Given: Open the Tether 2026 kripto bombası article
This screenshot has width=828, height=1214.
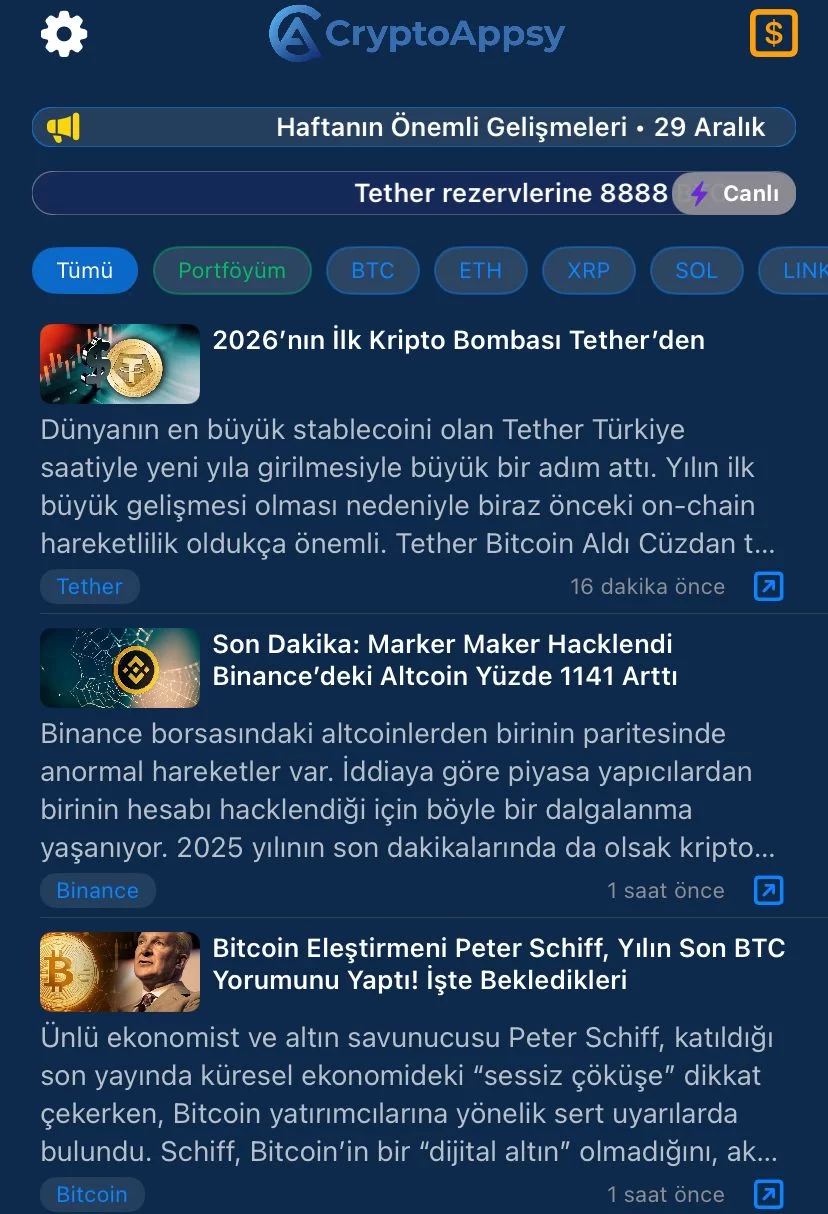Looking at the screenshot, I should point(458,341).
